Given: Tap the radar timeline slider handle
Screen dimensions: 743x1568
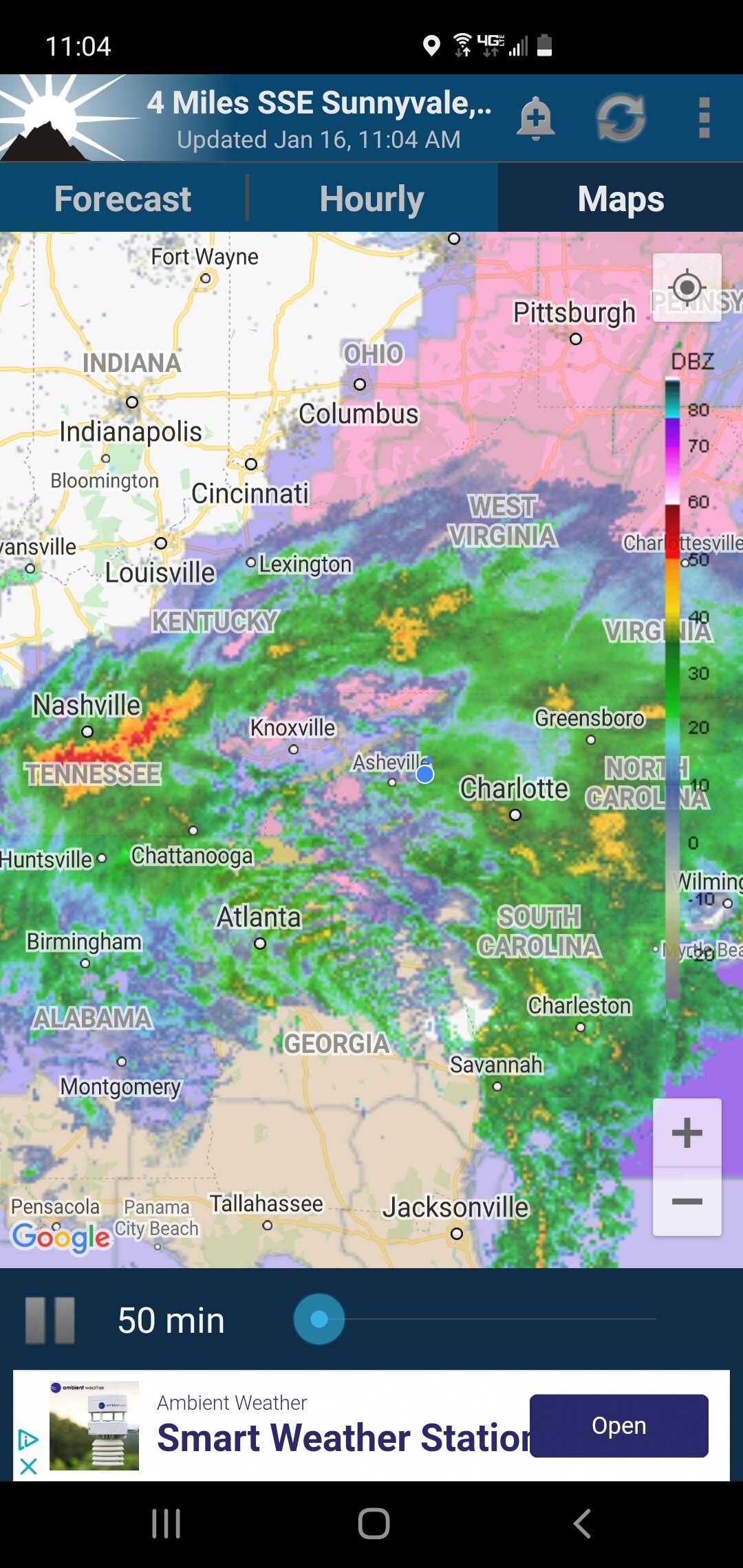Looking at the screenshot, I should pyautogui.click(x=319, y=1319).
